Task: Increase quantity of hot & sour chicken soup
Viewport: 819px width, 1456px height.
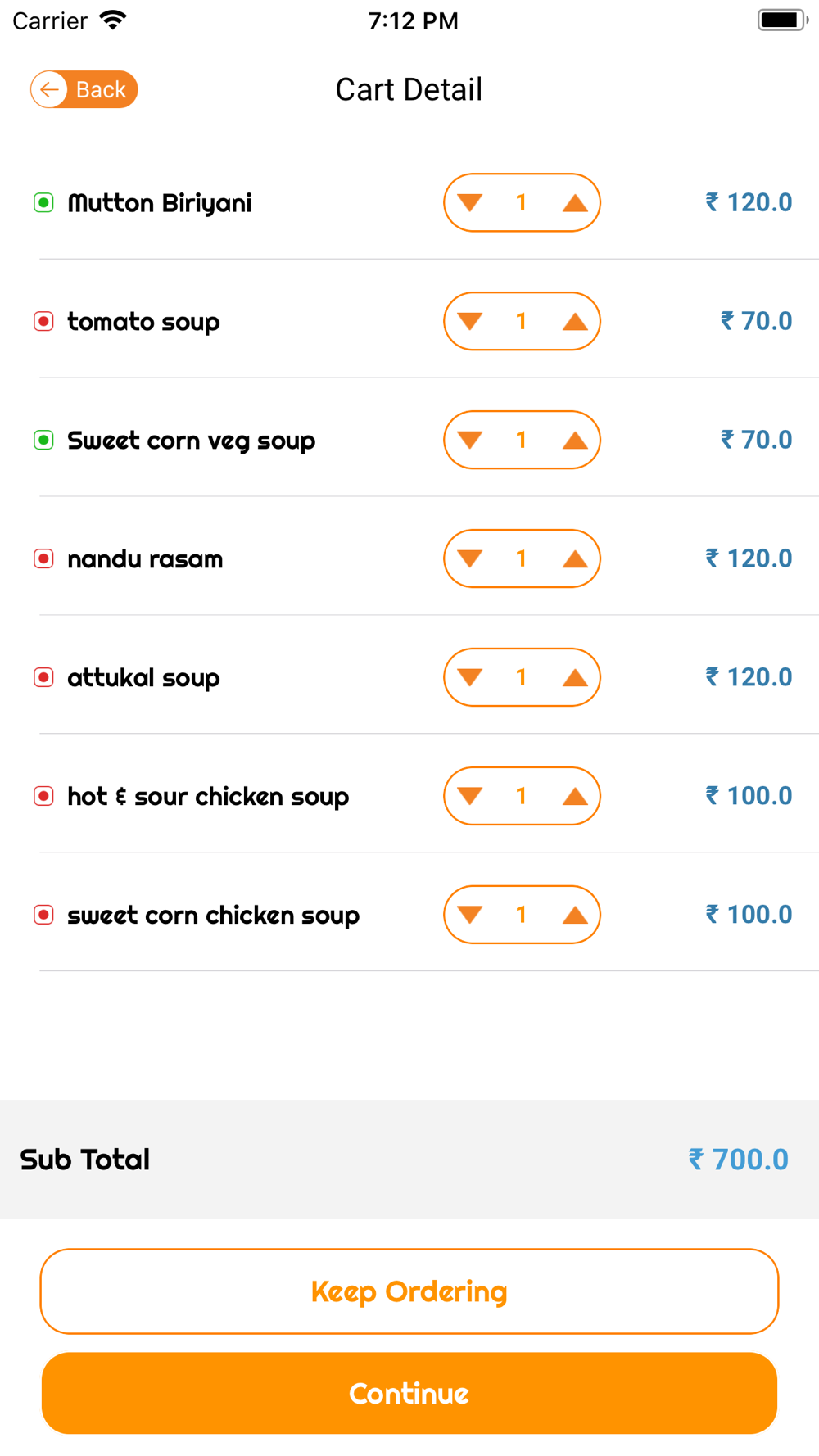Action: click(575, 797)
